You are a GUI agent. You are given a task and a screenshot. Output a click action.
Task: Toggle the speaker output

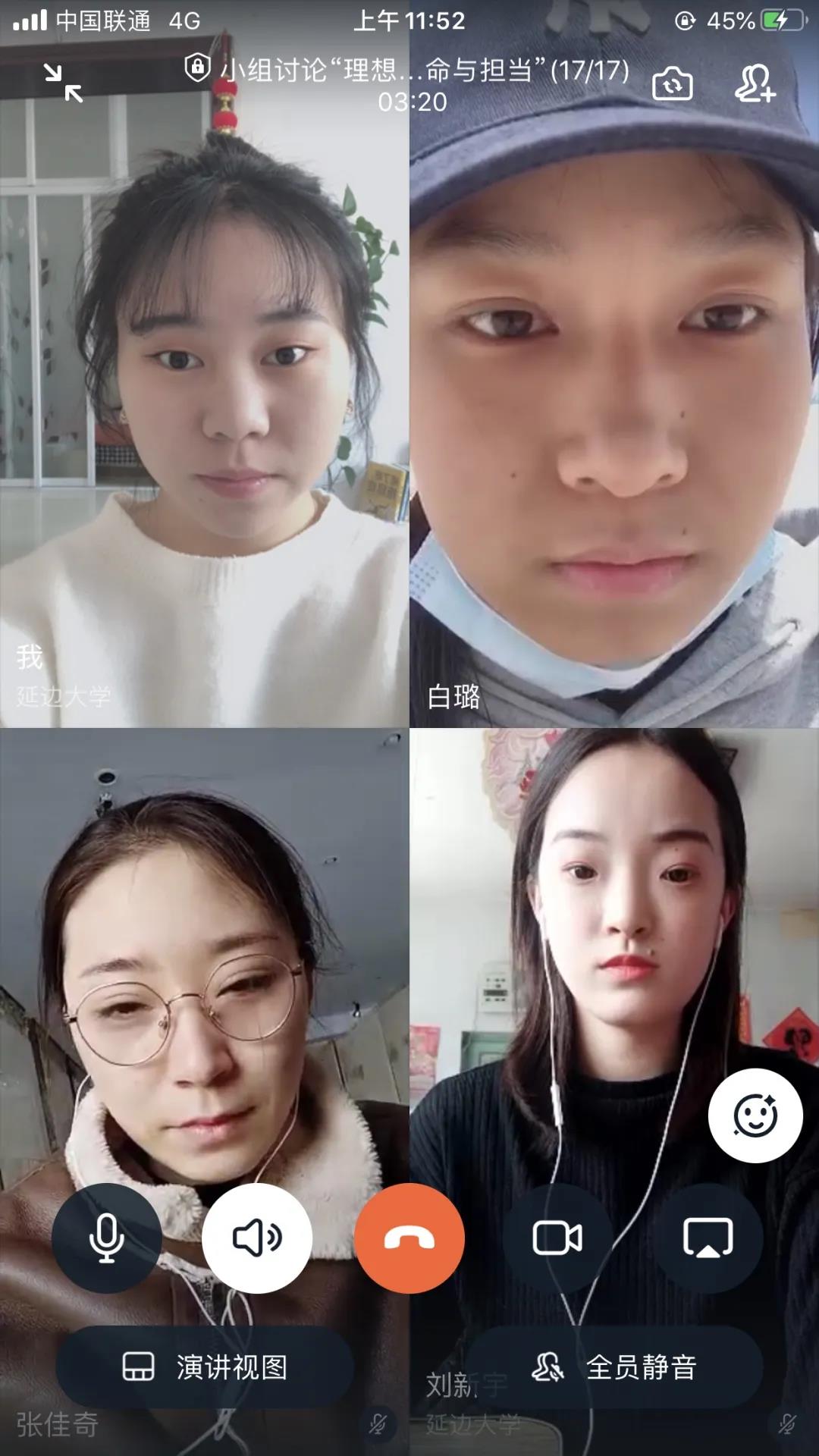point(257,1238)
